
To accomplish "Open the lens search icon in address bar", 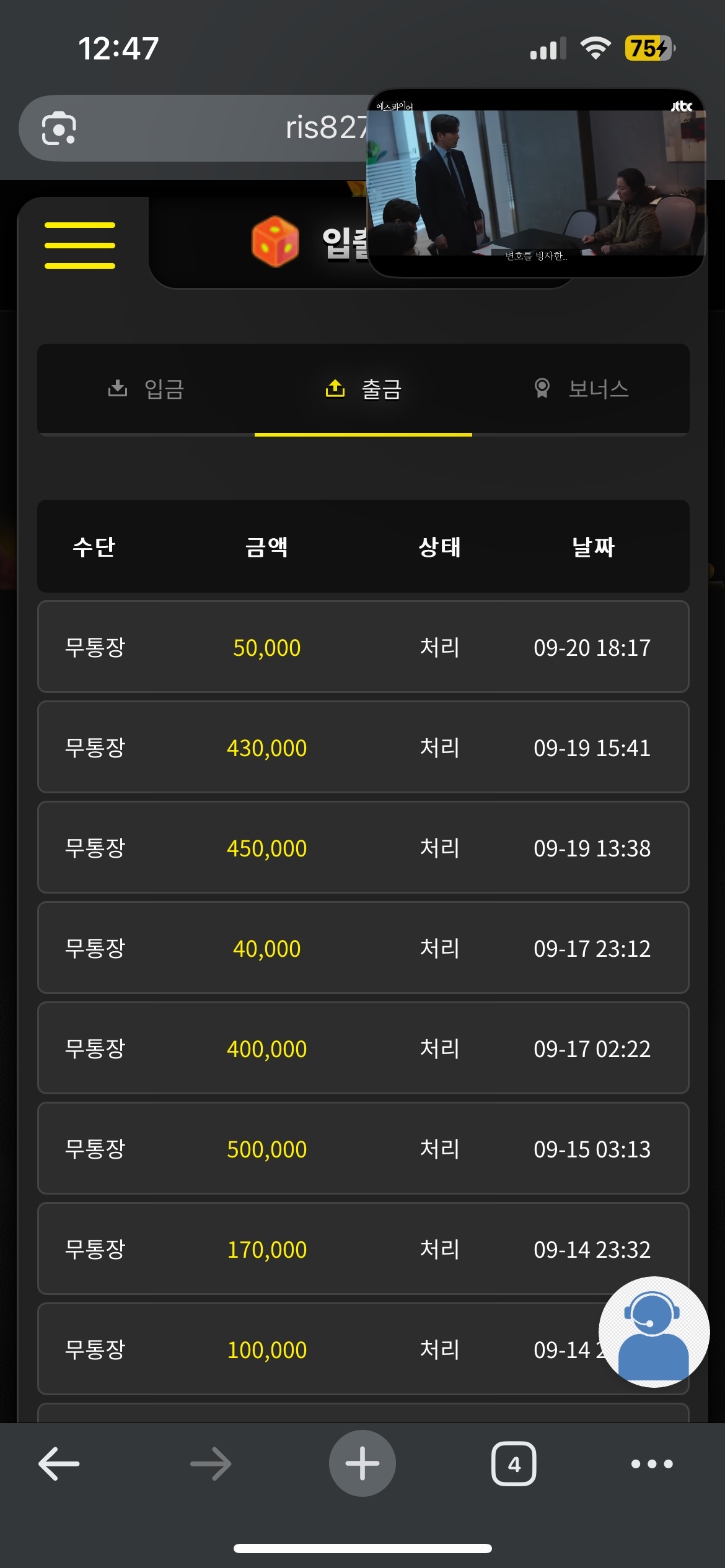I will click(x=59, y=128).
